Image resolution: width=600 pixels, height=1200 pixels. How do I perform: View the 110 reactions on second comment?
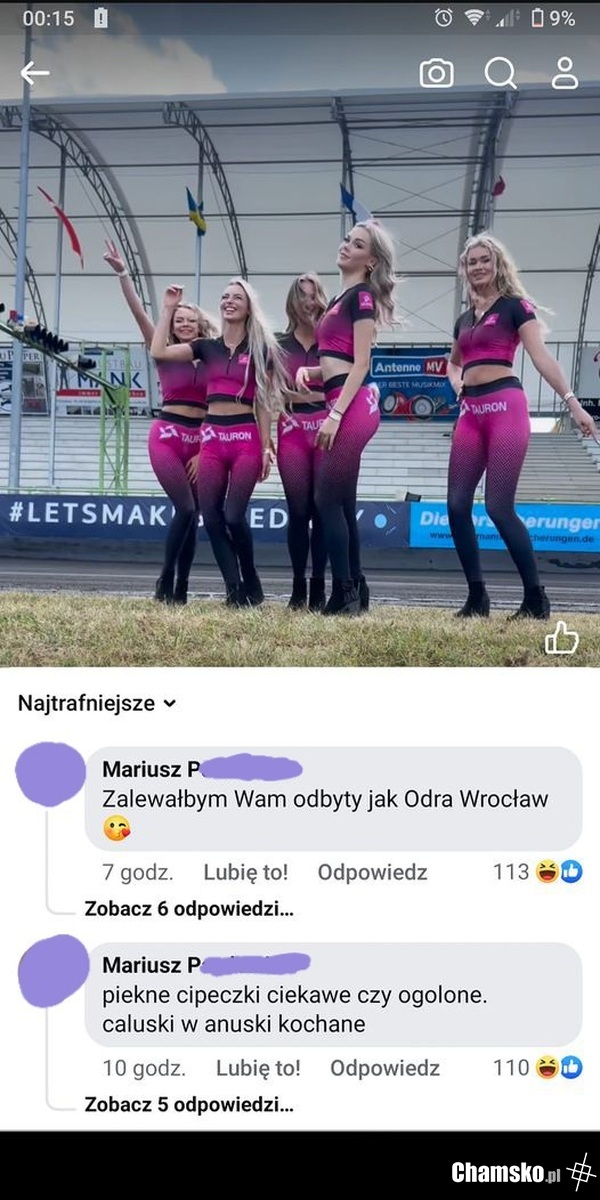pyautogui.click(x=539, y=1068)
